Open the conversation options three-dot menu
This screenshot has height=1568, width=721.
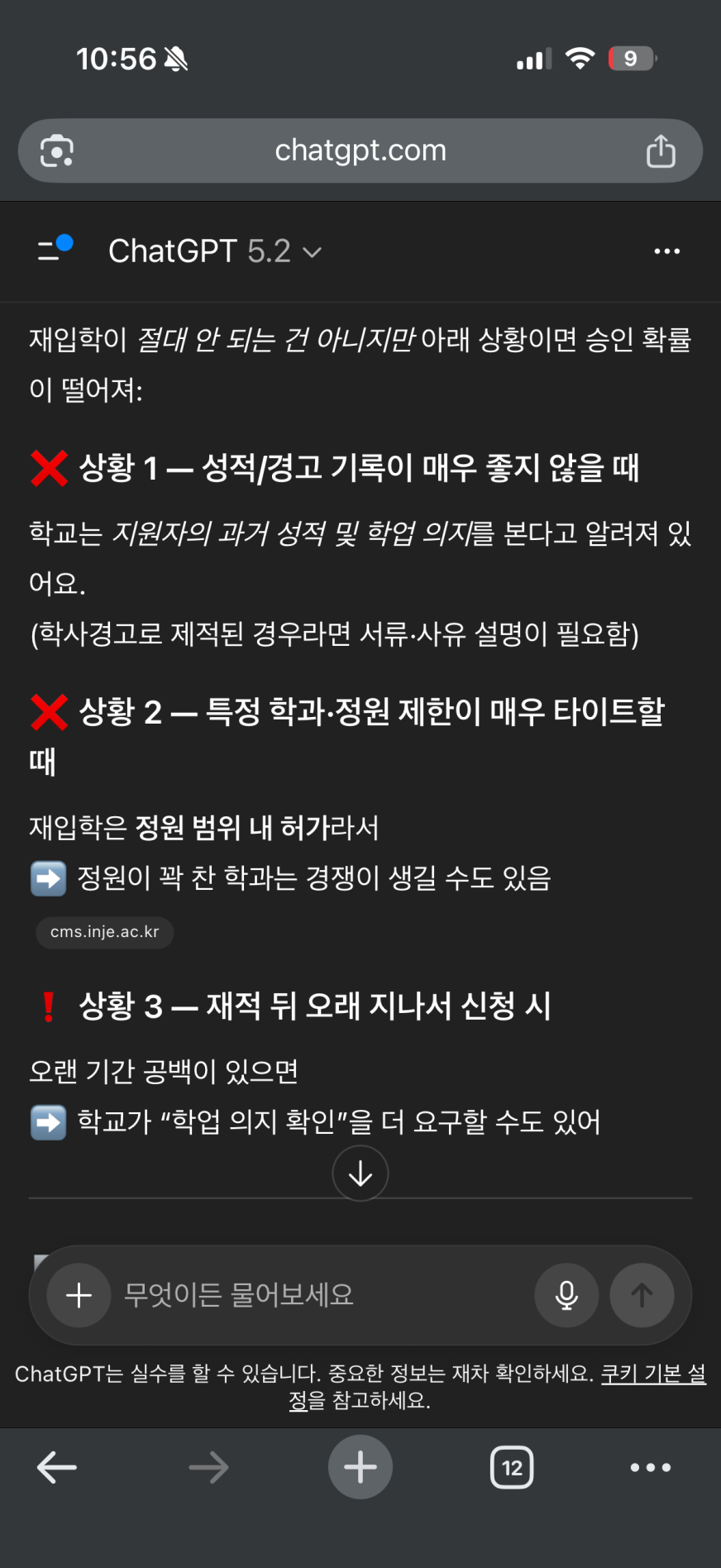pyautogui.click(x=666, y=251)
